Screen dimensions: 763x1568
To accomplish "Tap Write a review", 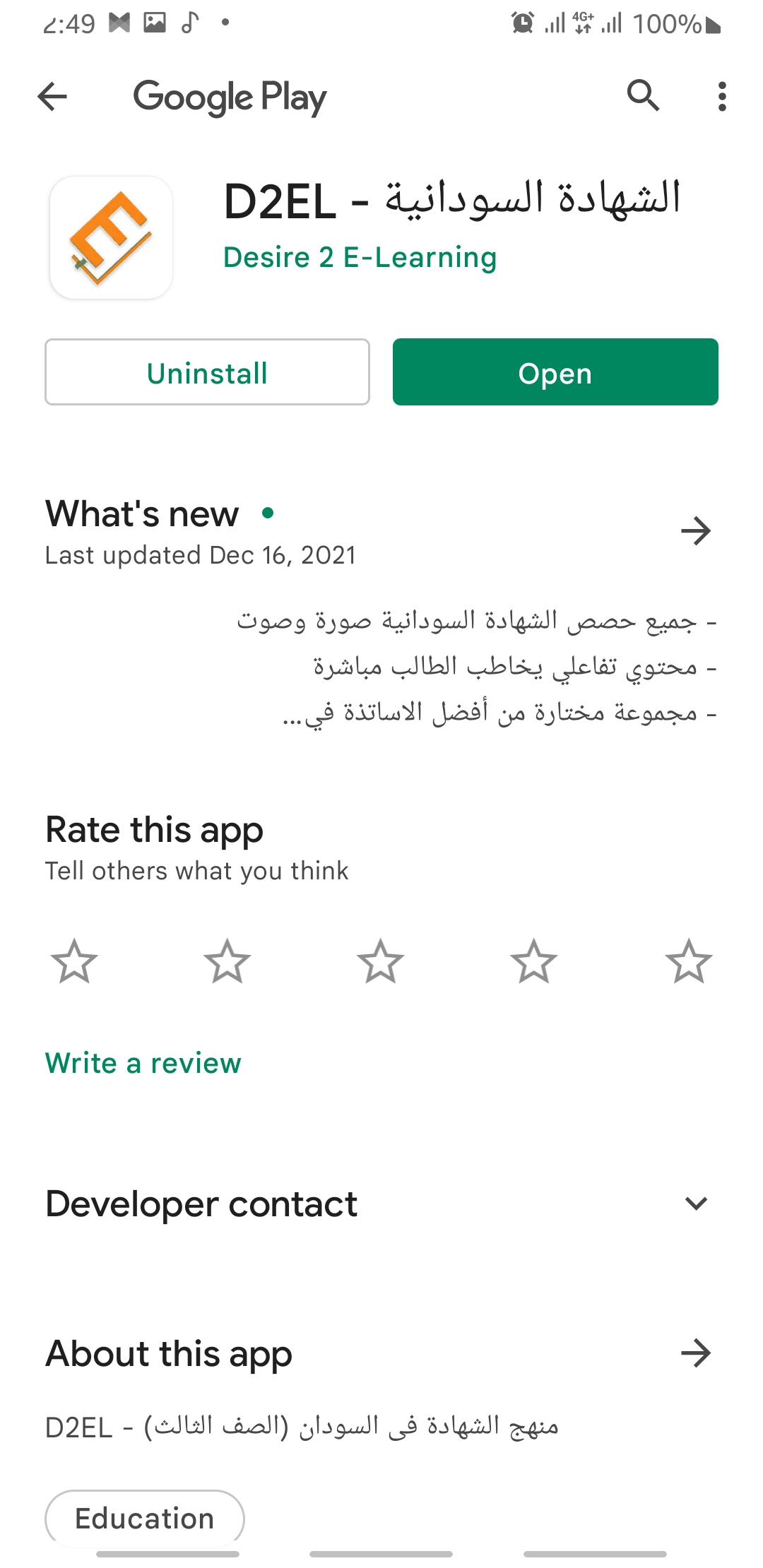I will pyautogui.click(x=143, y=1063).
